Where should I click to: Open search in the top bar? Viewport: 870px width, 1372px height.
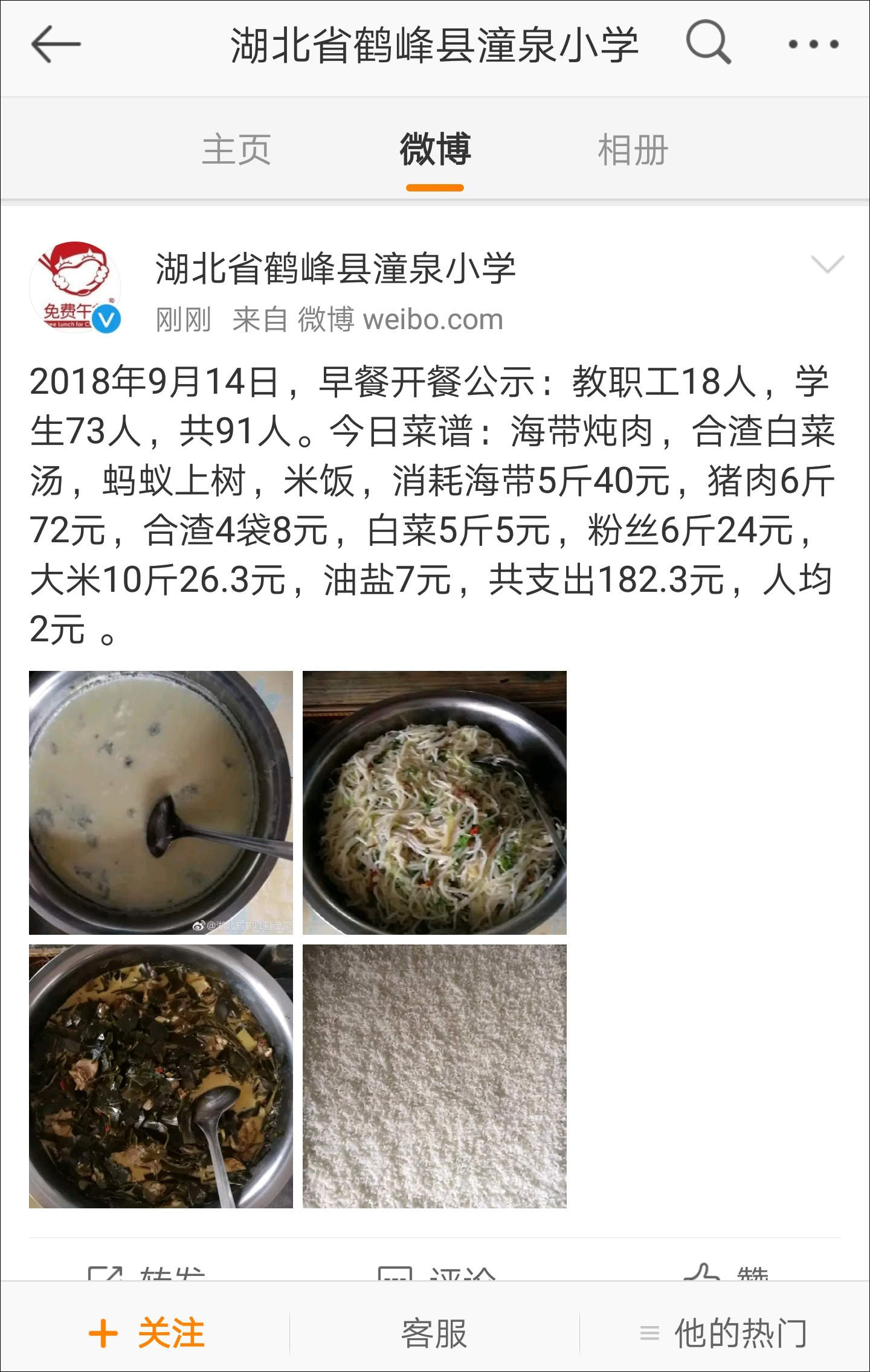click(708, 42)
